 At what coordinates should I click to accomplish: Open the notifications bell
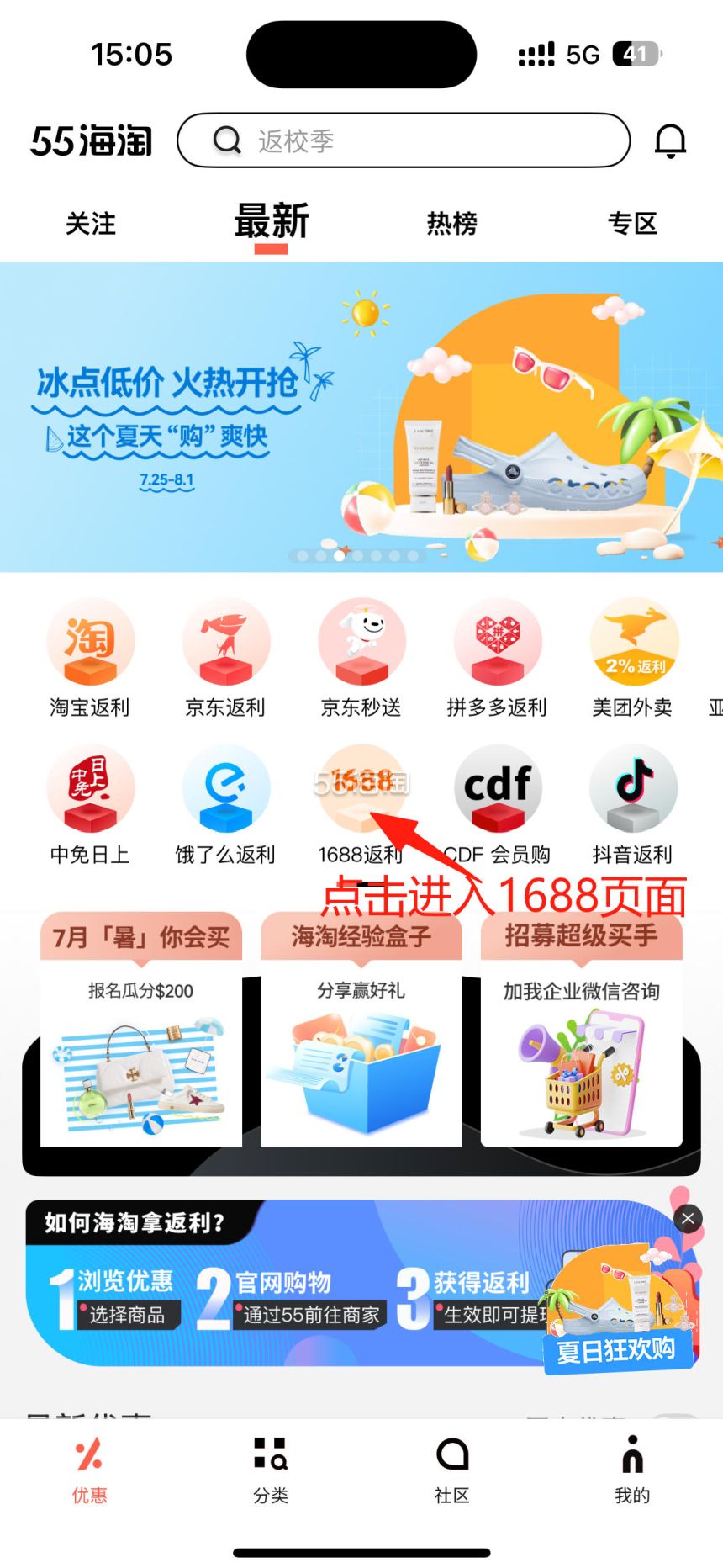[x=670, y=140]
